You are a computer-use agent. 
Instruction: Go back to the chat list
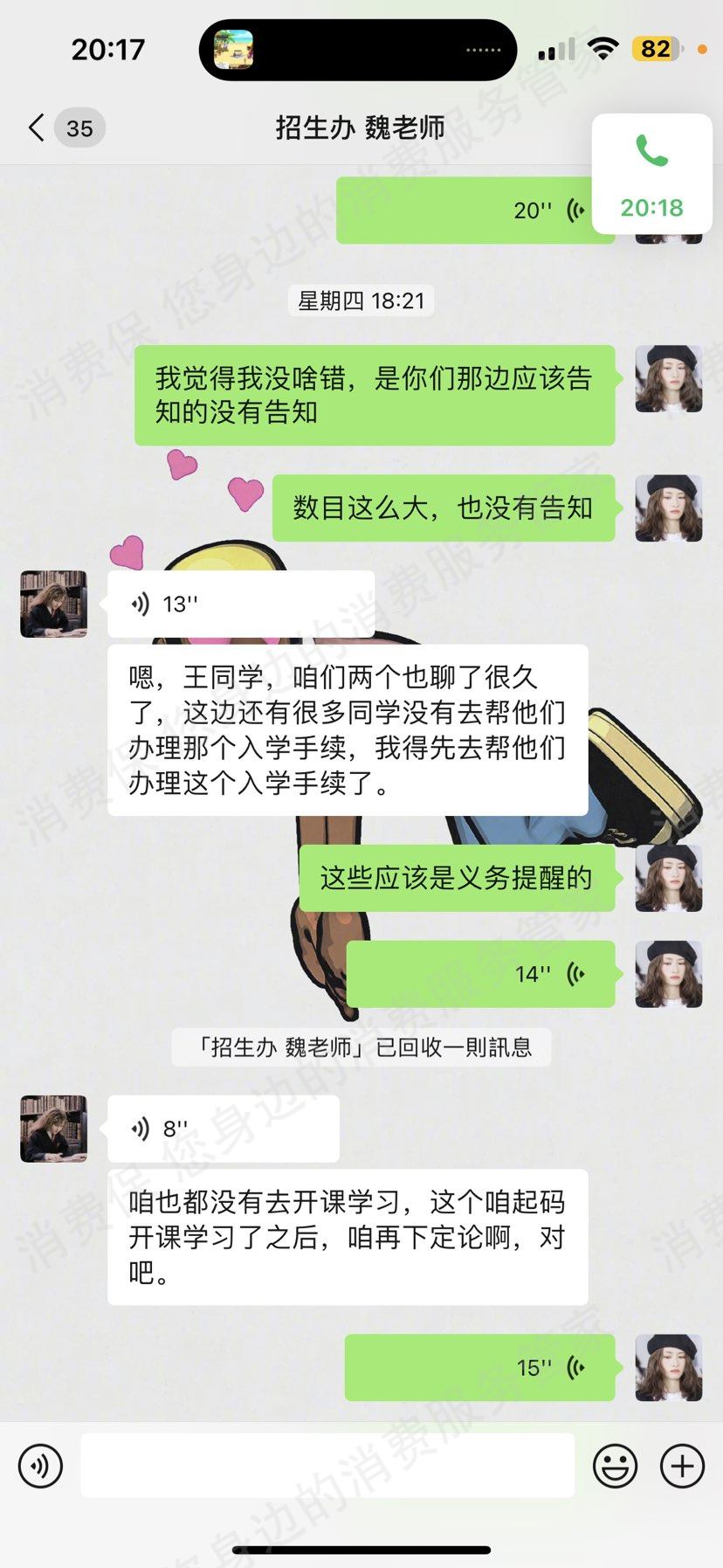(37, 128)
